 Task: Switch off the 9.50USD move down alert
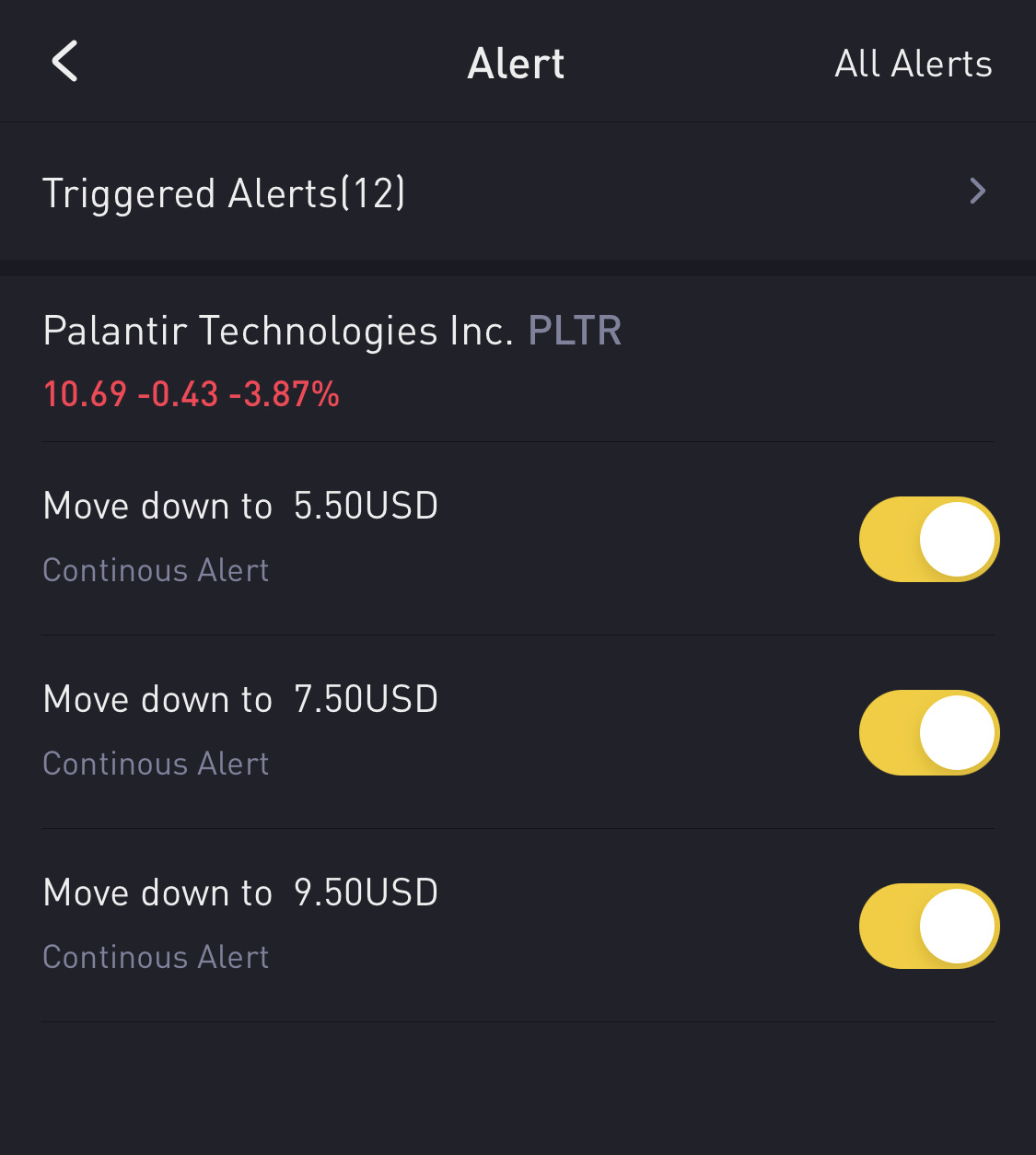click(928, 926)
